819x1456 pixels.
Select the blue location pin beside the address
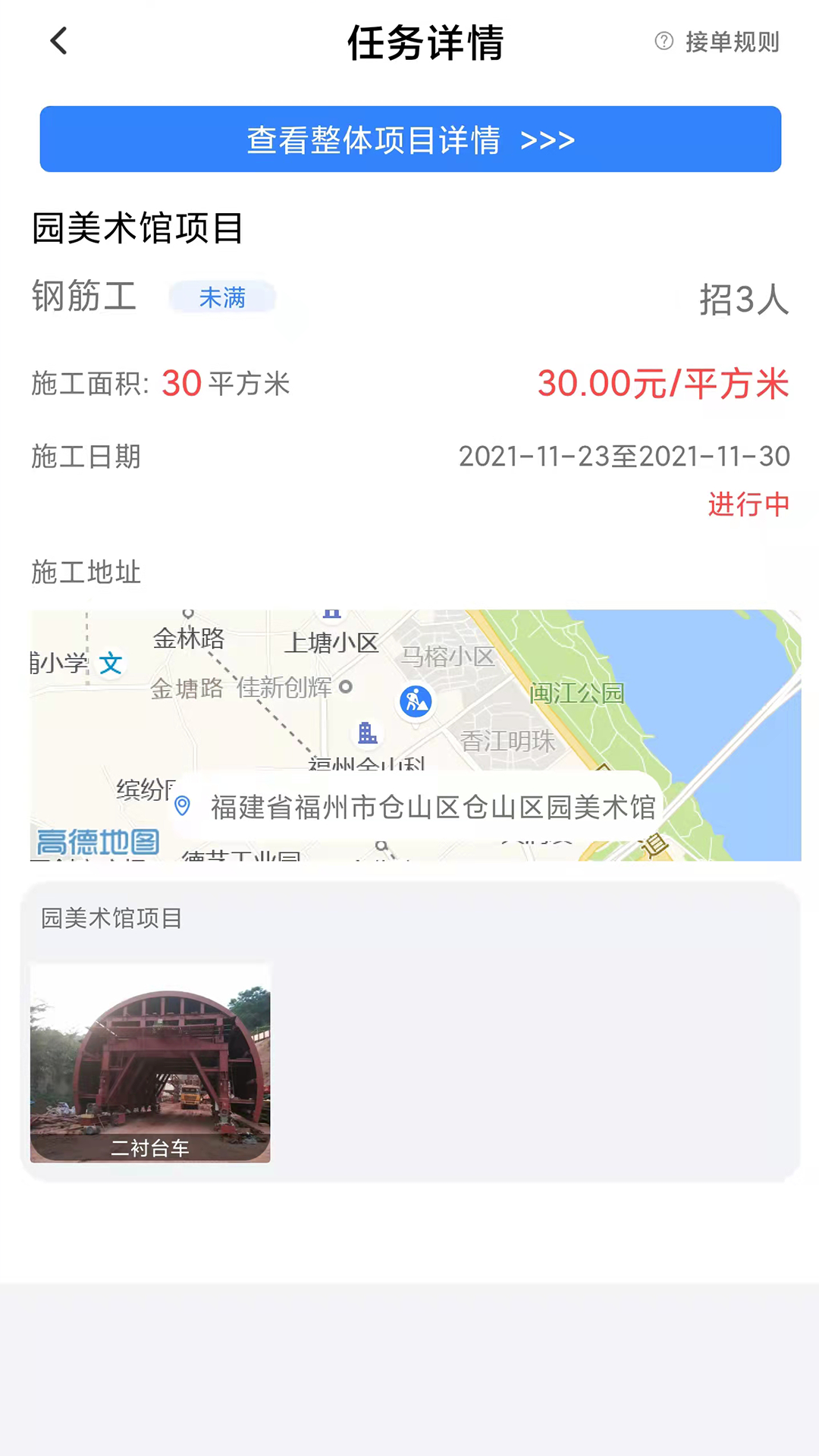(182, 807)
